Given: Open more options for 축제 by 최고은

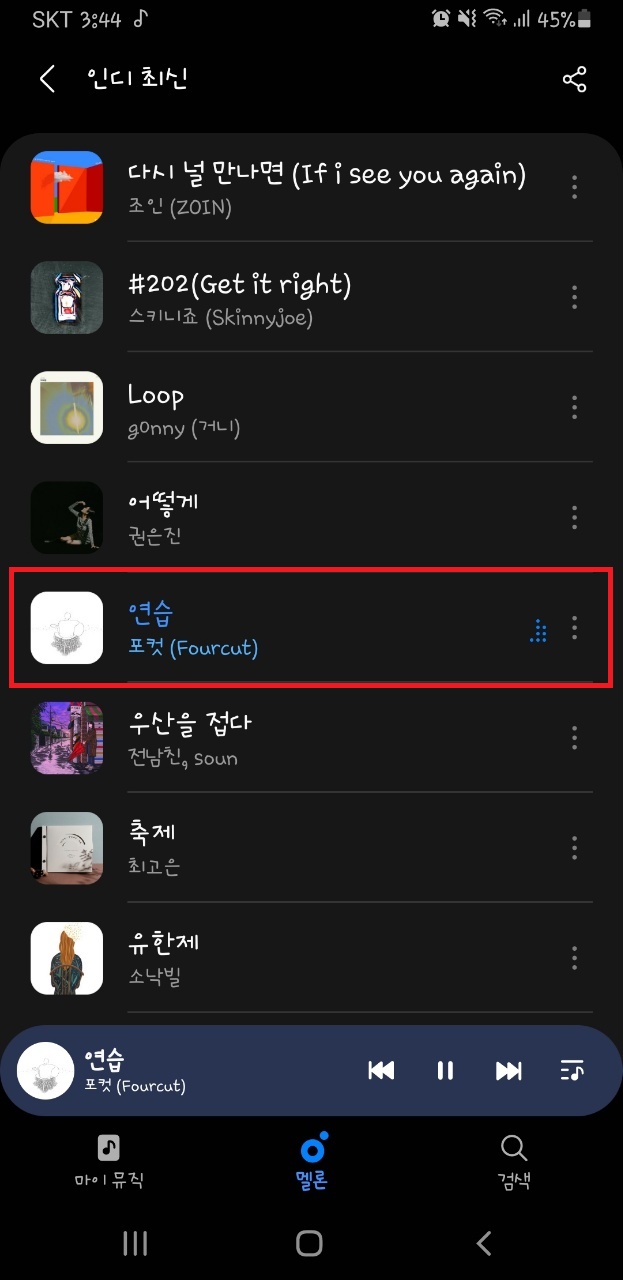Looking at the screenshot, I should [574, 848].
